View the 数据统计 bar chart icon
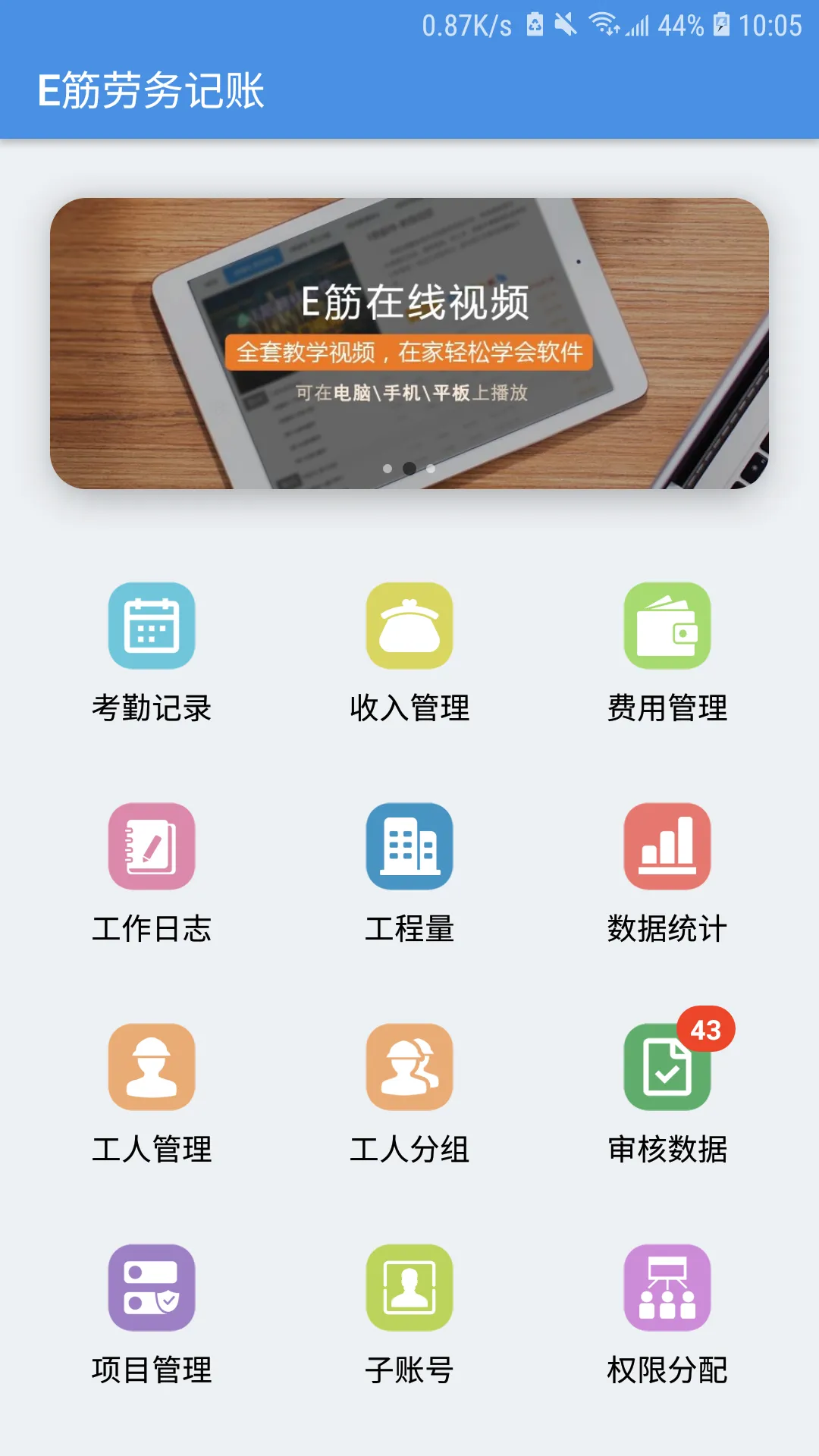The height and width of the screenshot is (1456, 819). [x=667, y=846]
